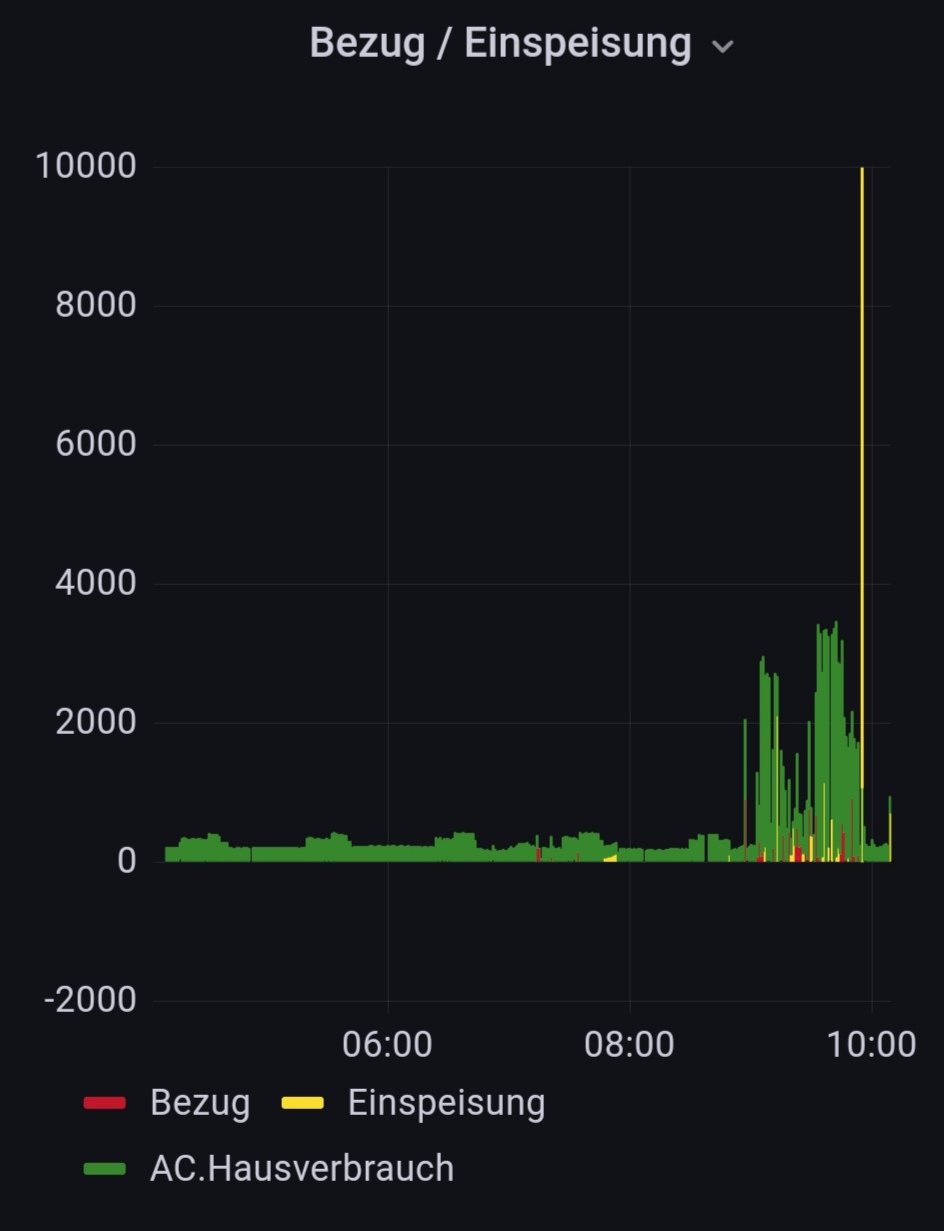Screen dimensions: 944x1231
Task: Toggle the Einspeisung series in the legend
Action: pyautogui.click(x=445, y=1103)
